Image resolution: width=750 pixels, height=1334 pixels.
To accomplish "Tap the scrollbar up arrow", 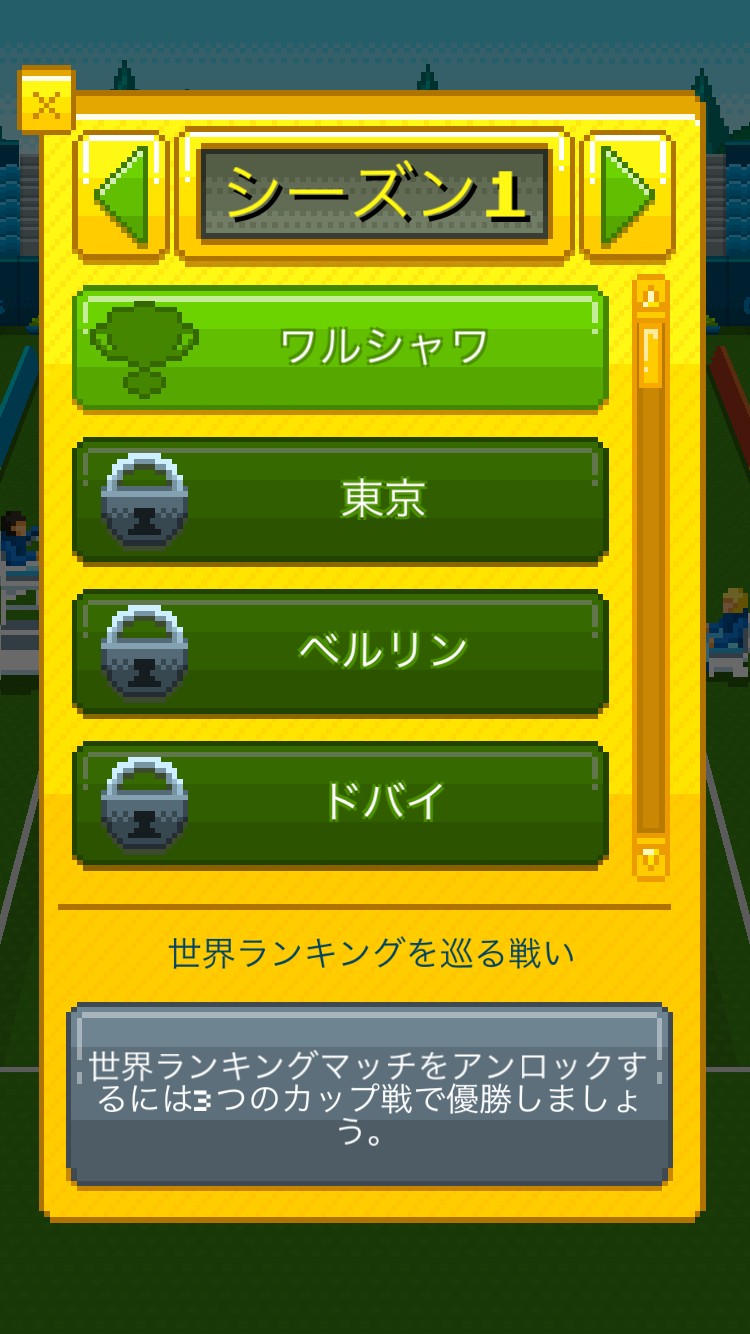I will pyautogui.click(x=651, y=296).
